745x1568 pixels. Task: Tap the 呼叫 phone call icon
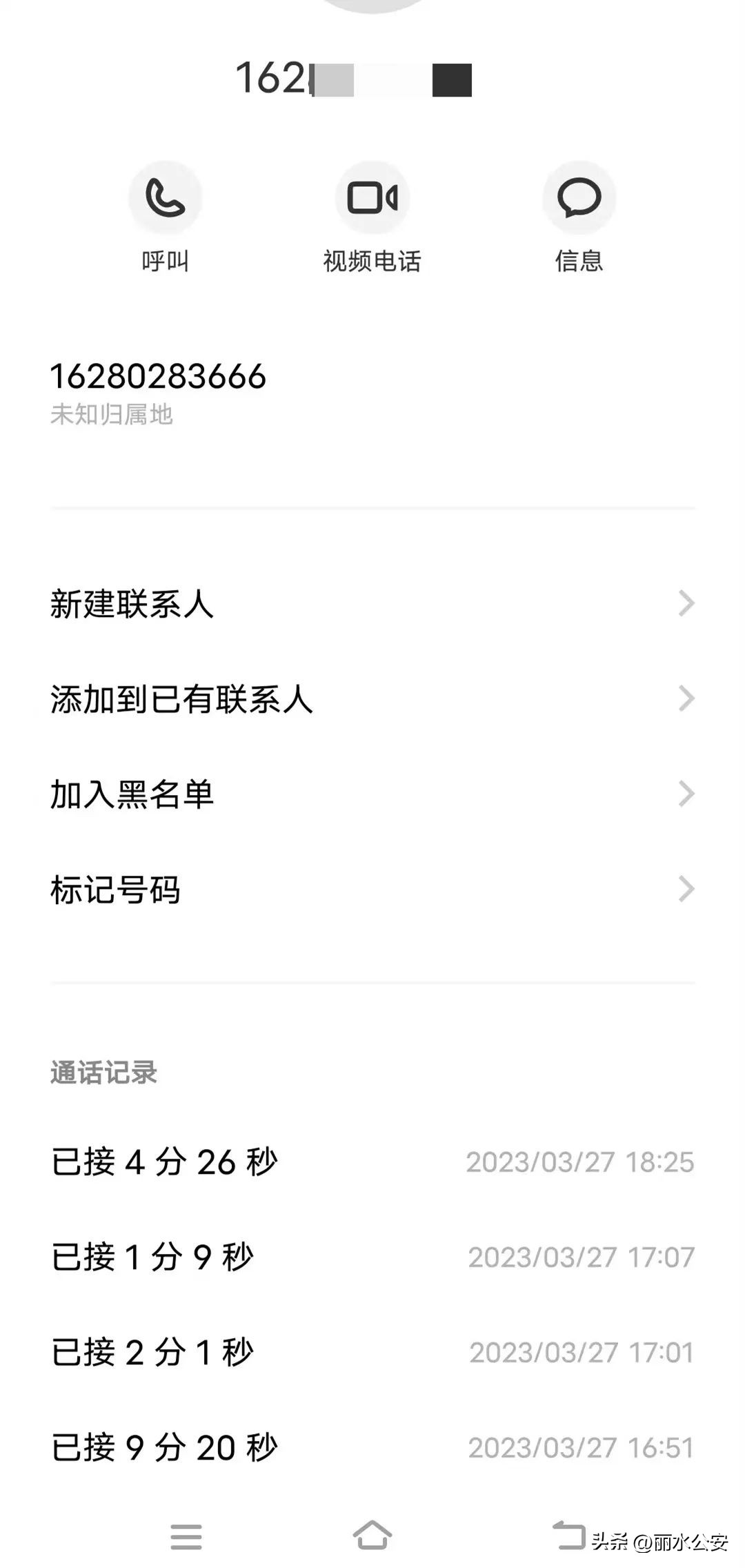pyautogui.click(x=166, y=197)
